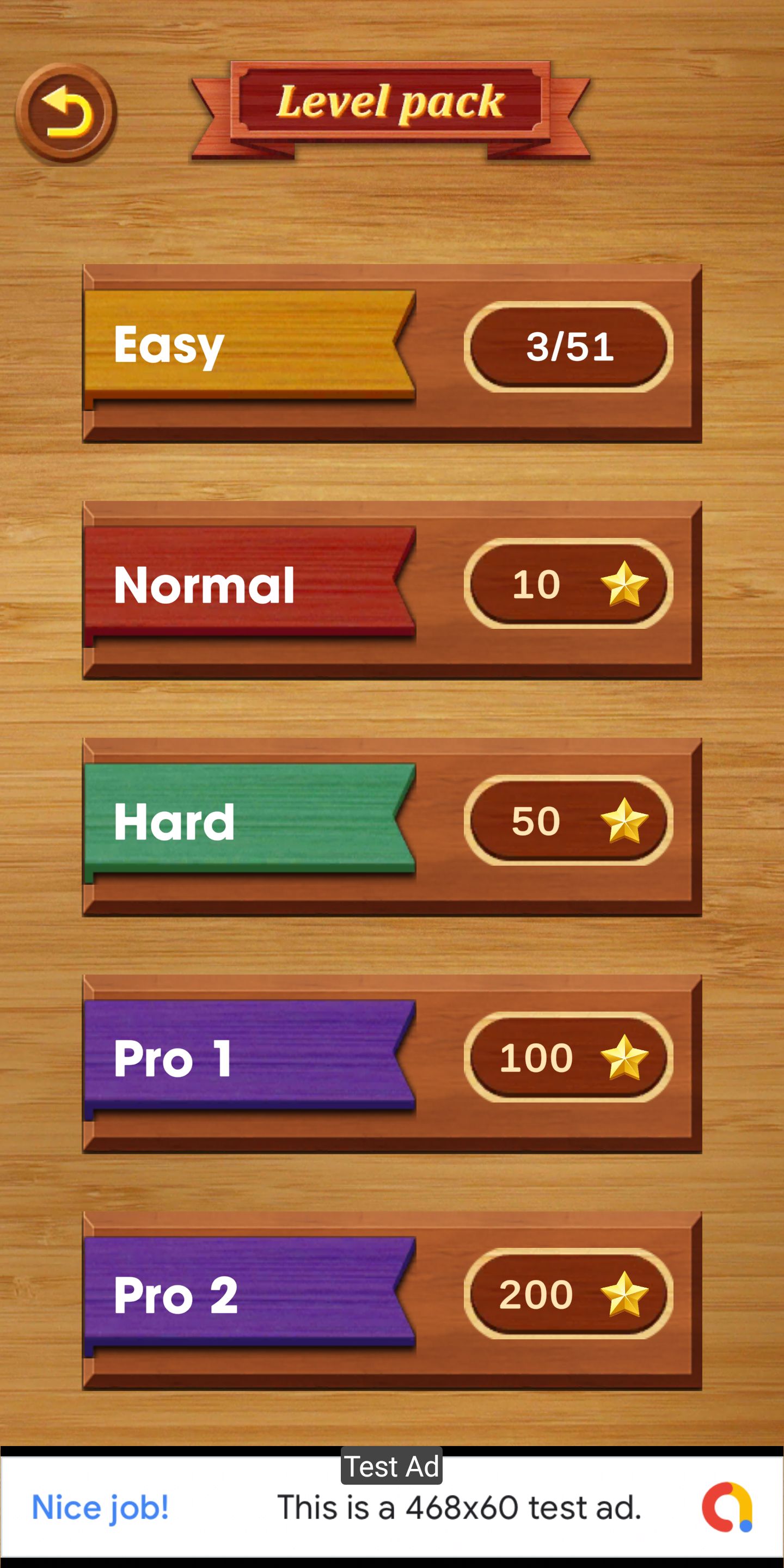Open the test ad banner
The image size is (784, 1568).
tap(392, 1507)
